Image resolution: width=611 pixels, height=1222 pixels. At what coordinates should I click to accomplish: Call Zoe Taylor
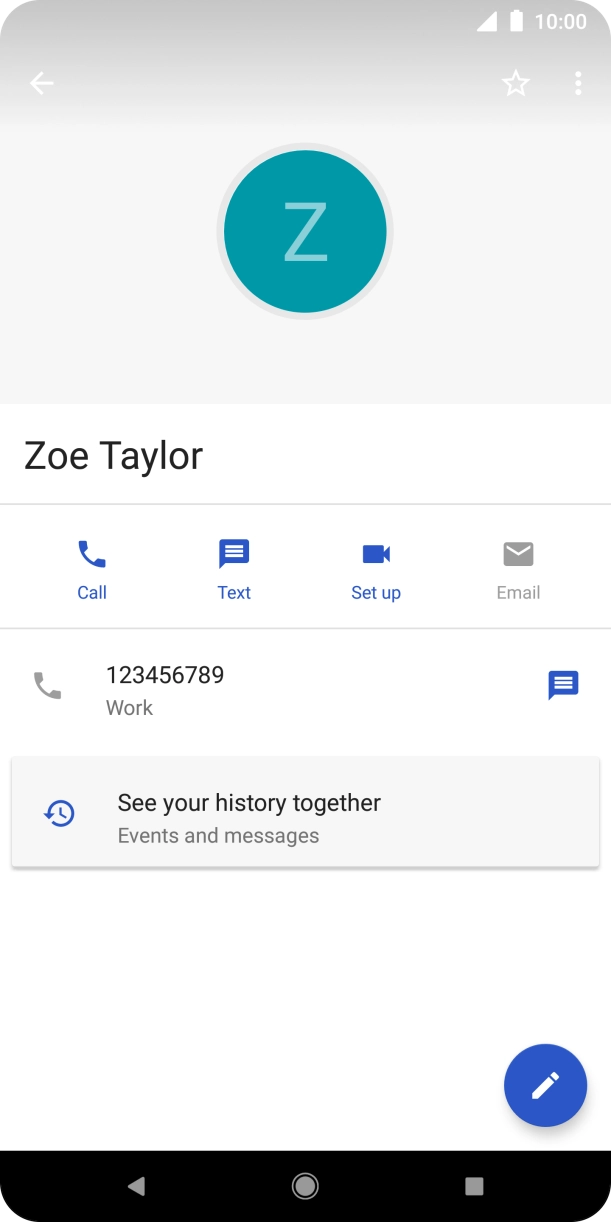(92, 570)
